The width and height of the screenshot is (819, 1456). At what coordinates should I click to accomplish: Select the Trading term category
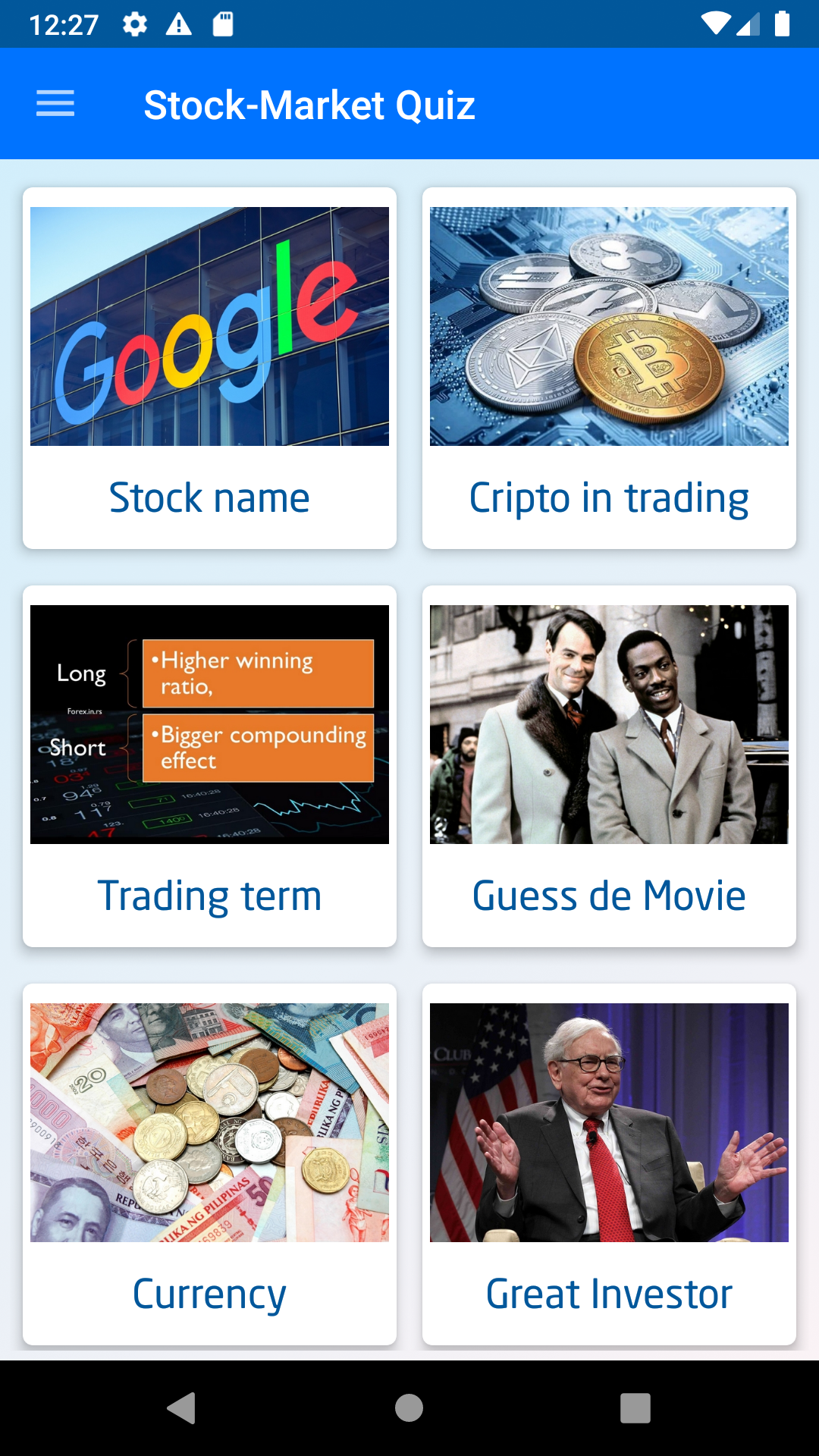point(209,766)
